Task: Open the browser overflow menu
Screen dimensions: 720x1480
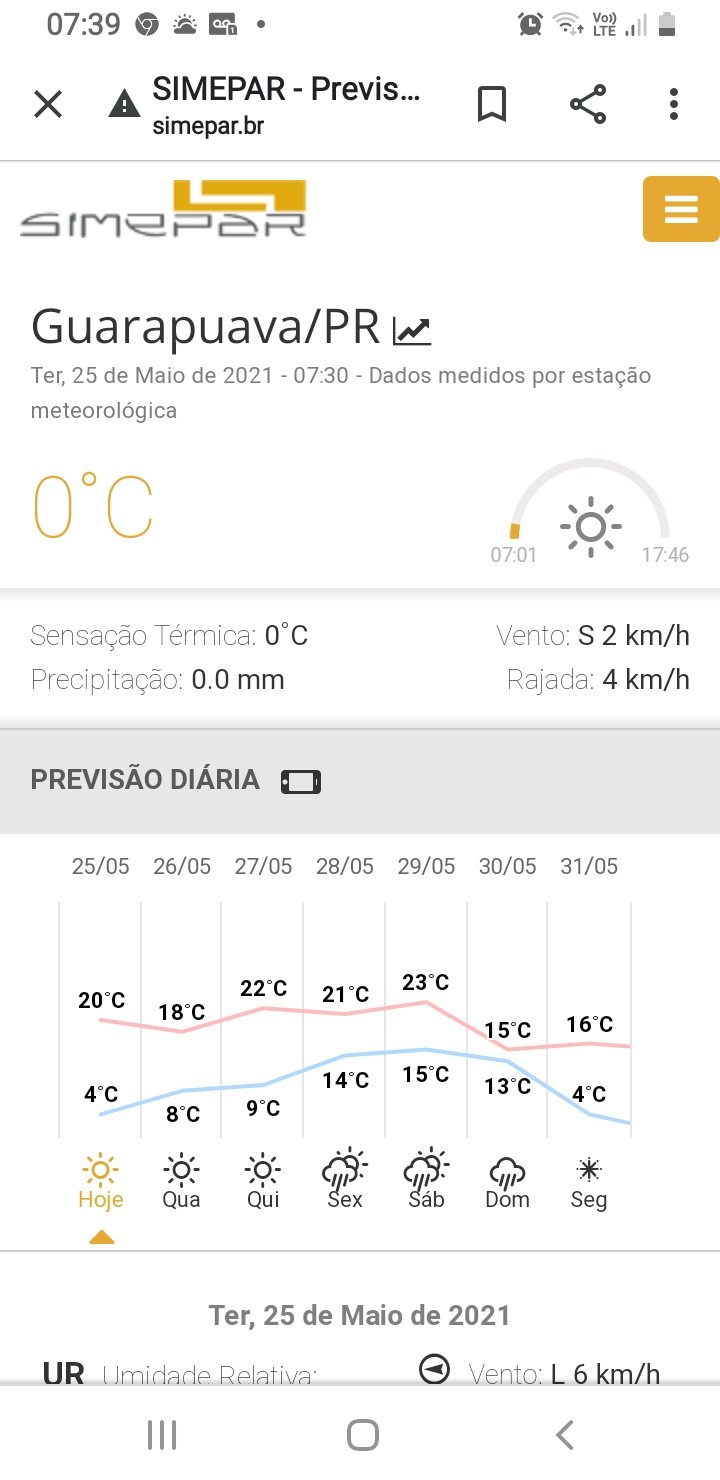Action: pyautogui.click(x=674, y=104)
